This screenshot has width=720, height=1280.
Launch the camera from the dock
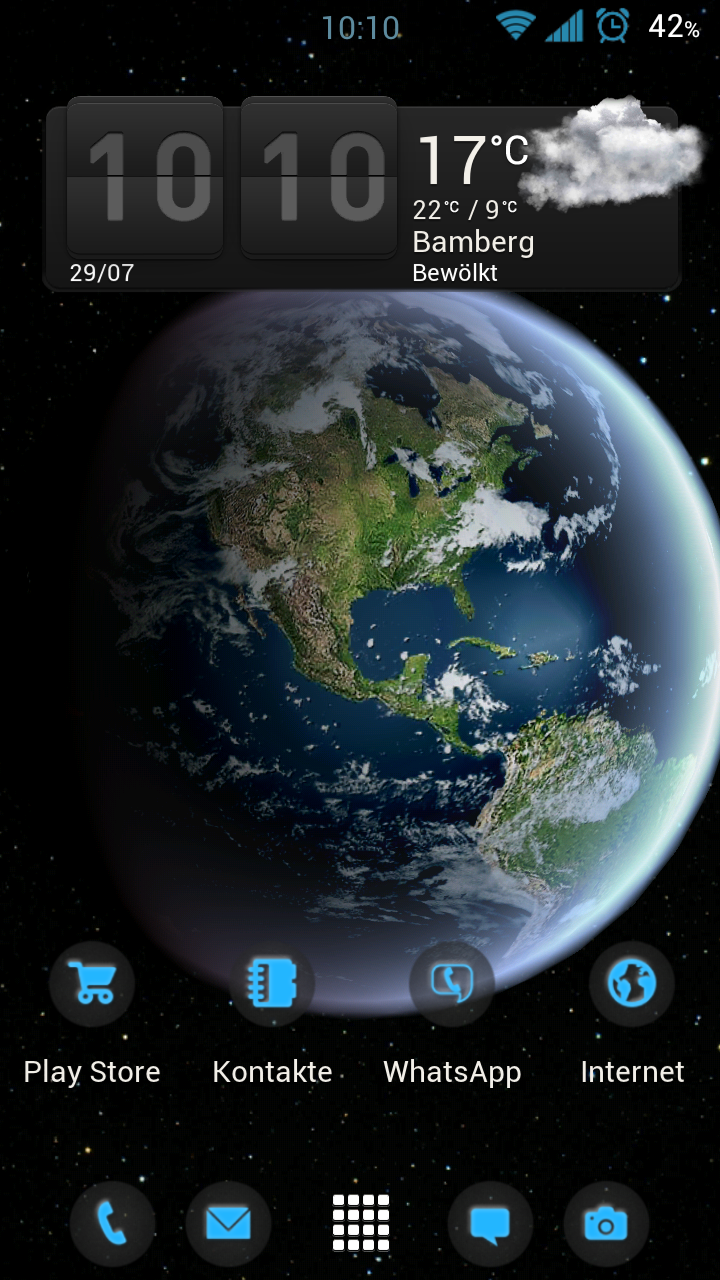pos(606,1224)
